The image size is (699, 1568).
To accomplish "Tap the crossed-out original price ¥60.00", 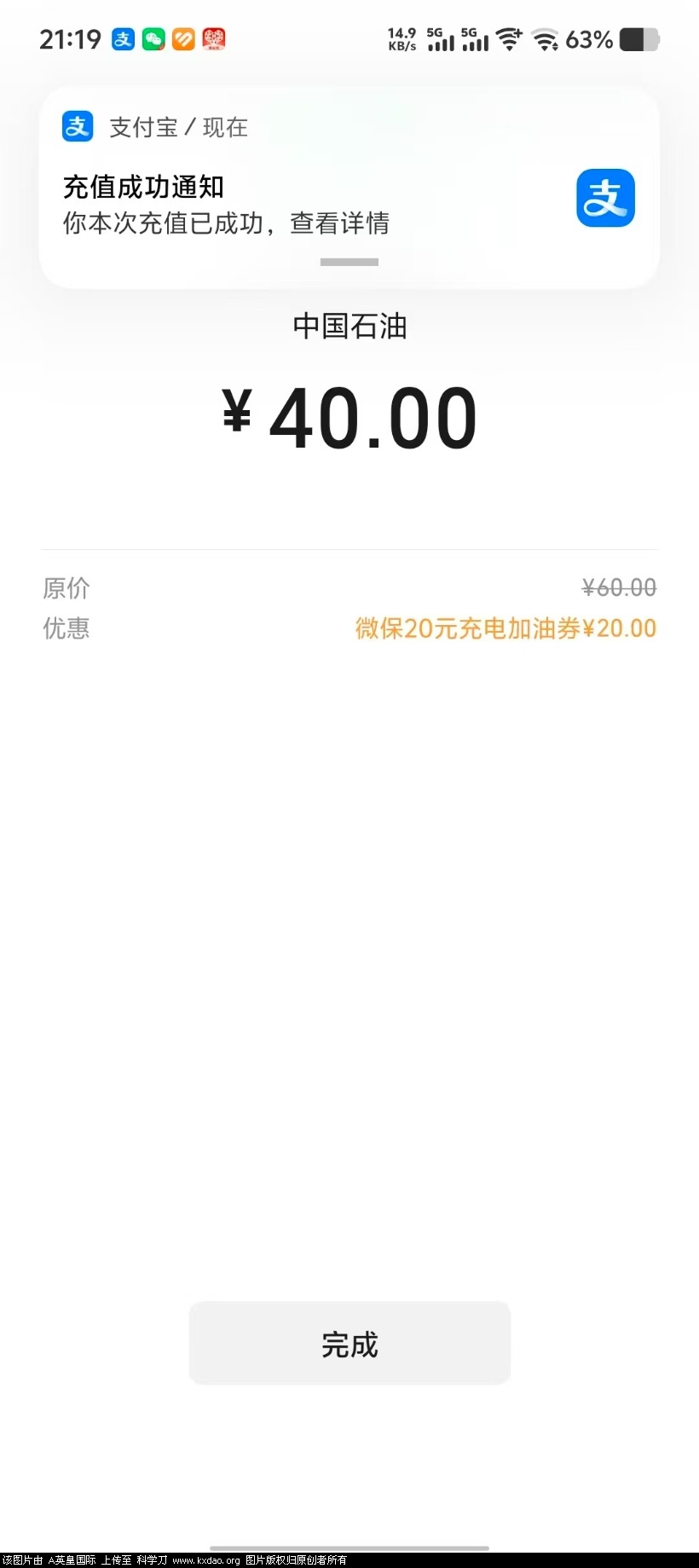I will 618,587.
